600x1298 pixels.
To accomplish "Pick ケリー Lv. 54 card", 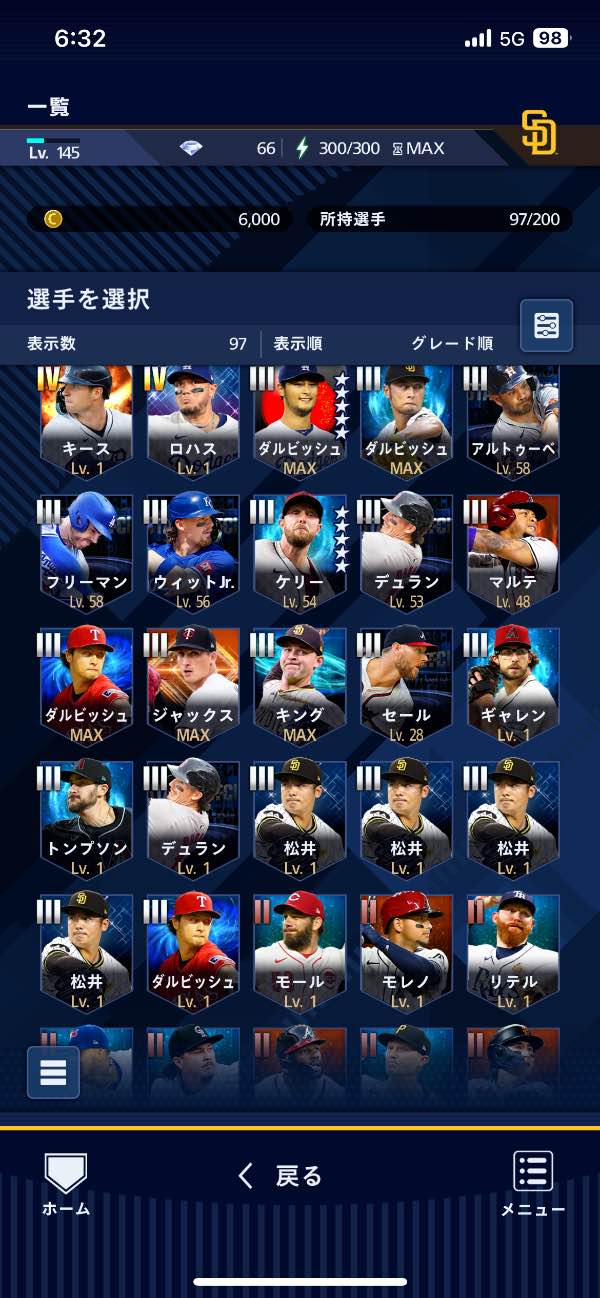I will [300, 552].
